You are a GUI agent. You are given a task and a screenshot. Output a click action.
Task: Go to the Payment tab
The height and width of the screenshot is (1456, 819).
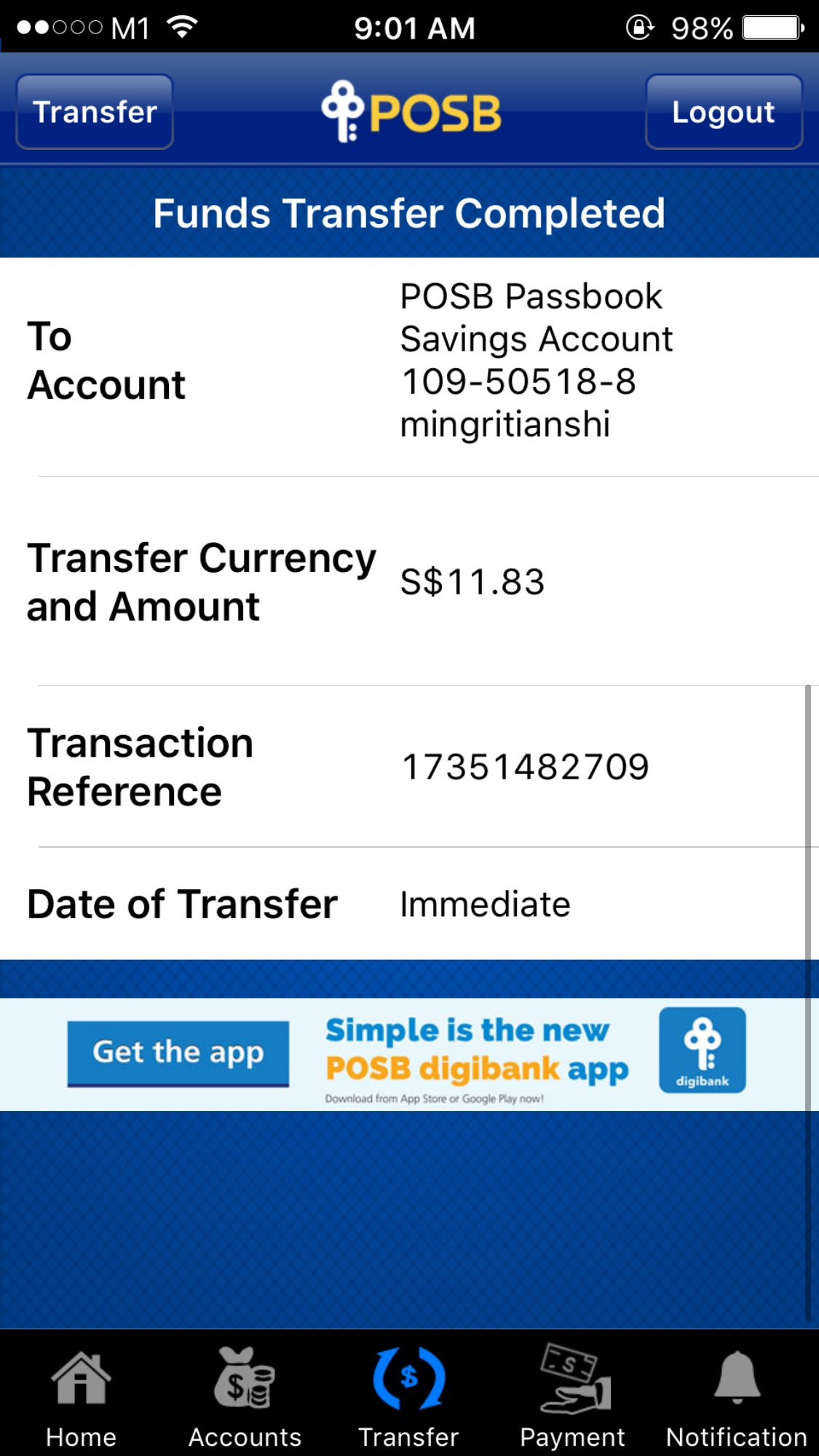tap(573, 1396)
